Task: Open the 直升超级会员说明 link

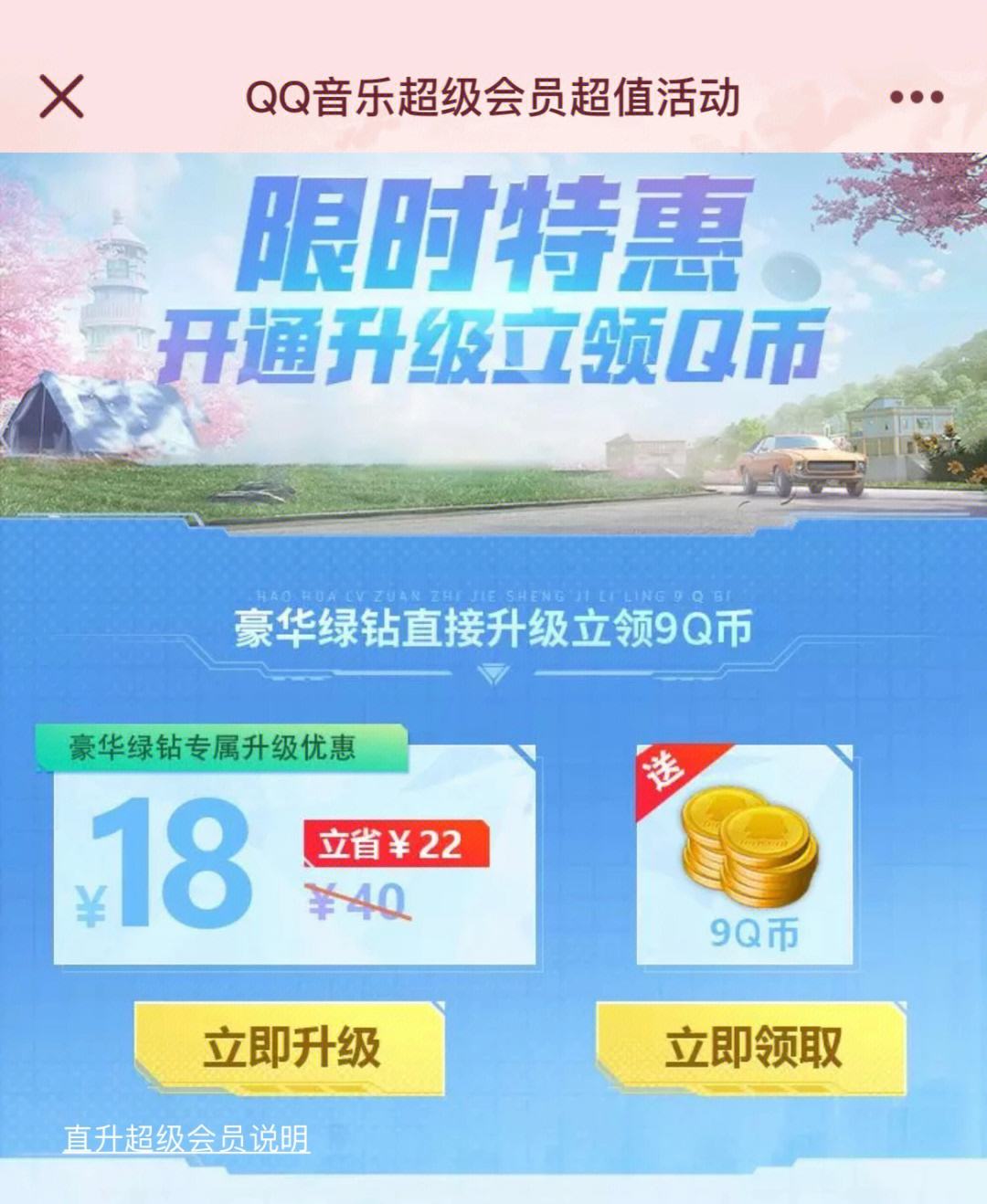Action: pyautogui.click(x=186, y=1139)
